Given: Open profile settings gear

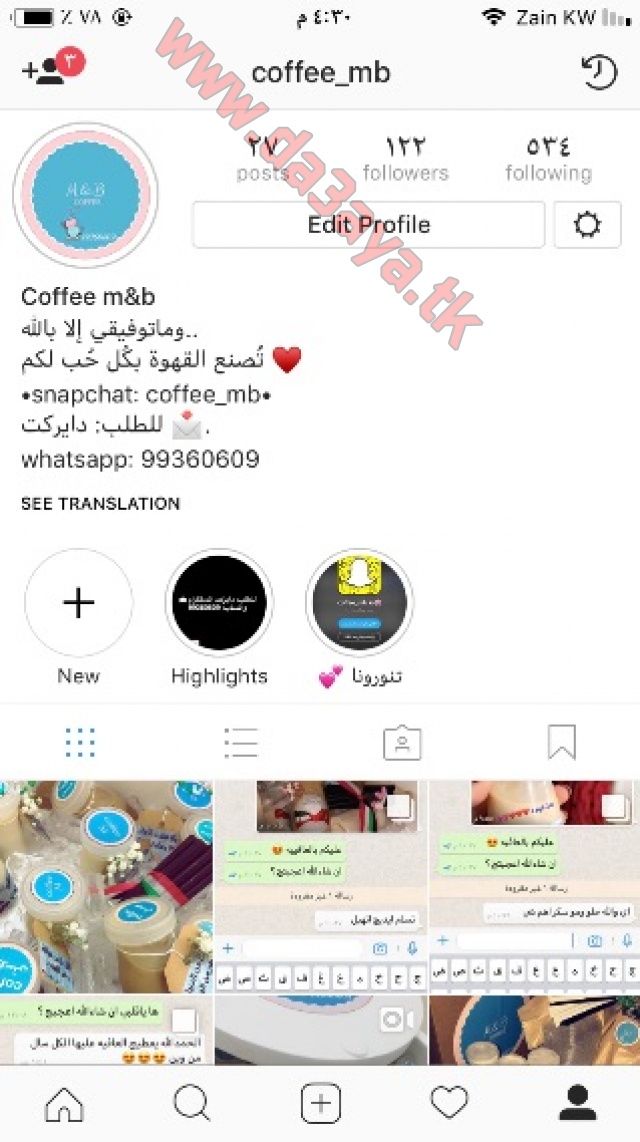Looking at the screenshot, I should pos(588,224).
